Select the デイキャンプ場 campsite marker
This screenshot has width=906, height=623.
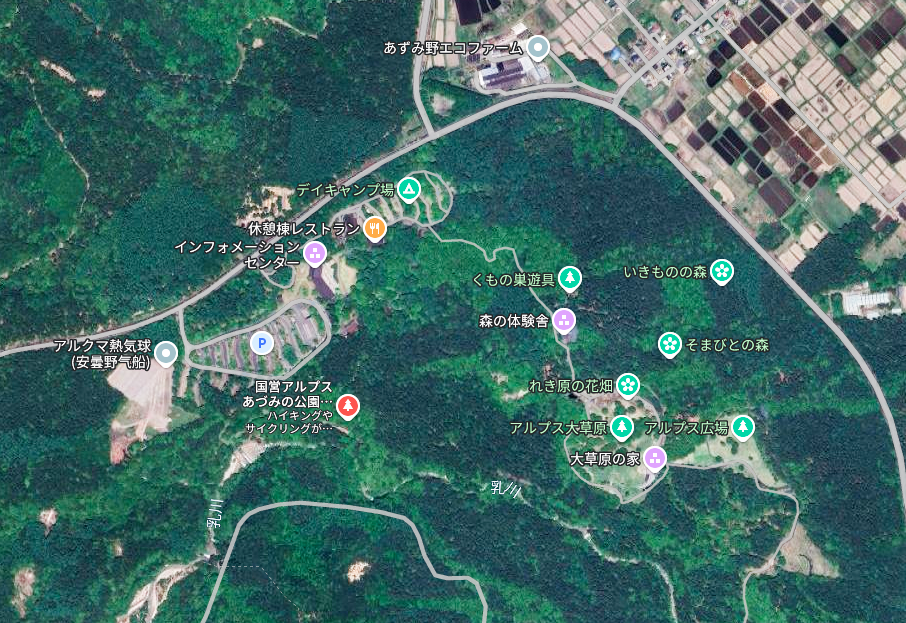409,188
